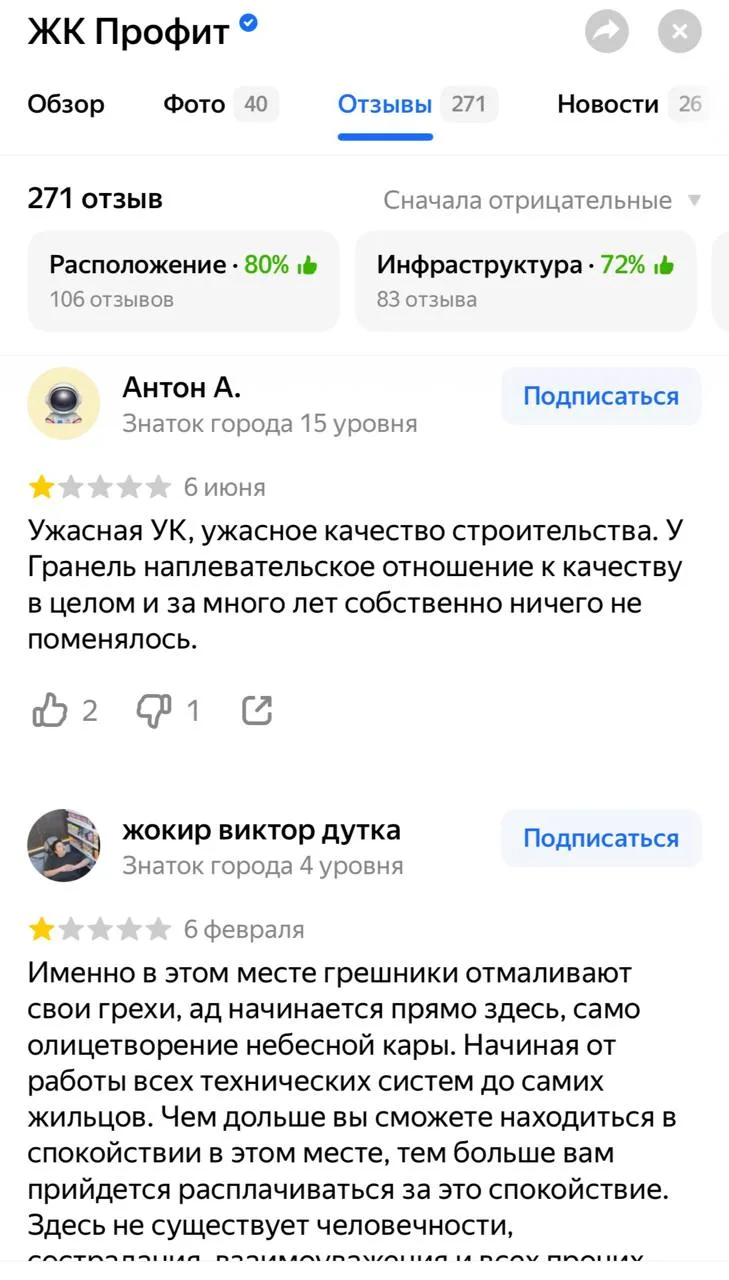Dislike Антон А.'s review
729x1280 pixels.
click(168, 711)
